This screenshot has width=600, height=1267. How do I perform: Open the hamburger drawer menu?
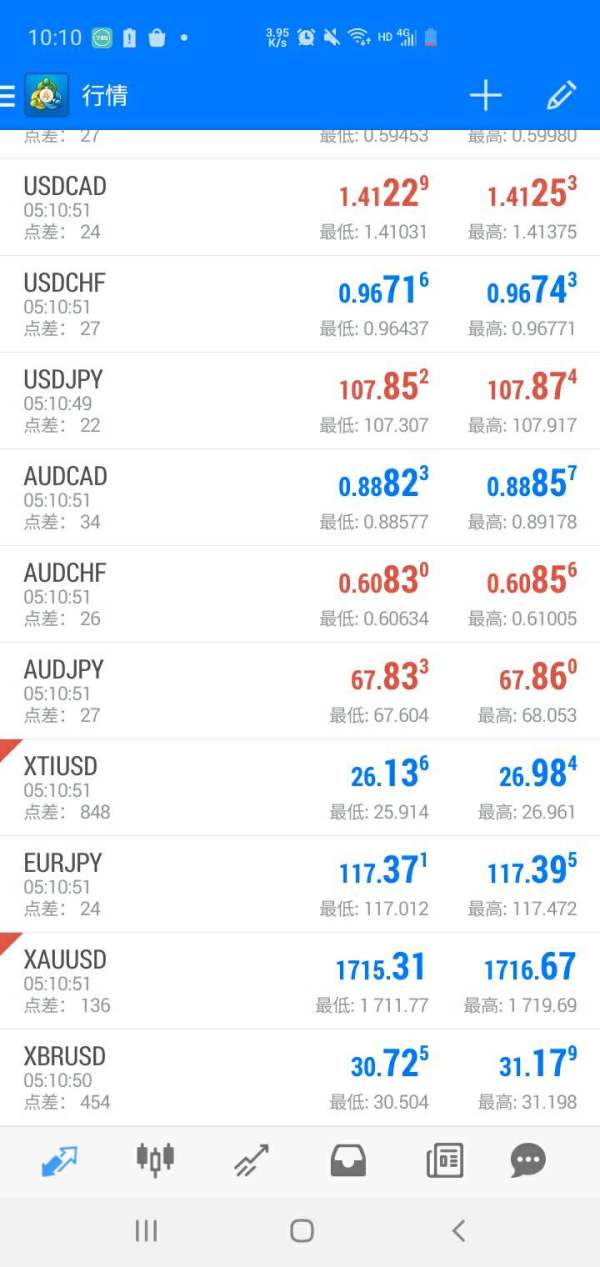(x=9, y=96)
